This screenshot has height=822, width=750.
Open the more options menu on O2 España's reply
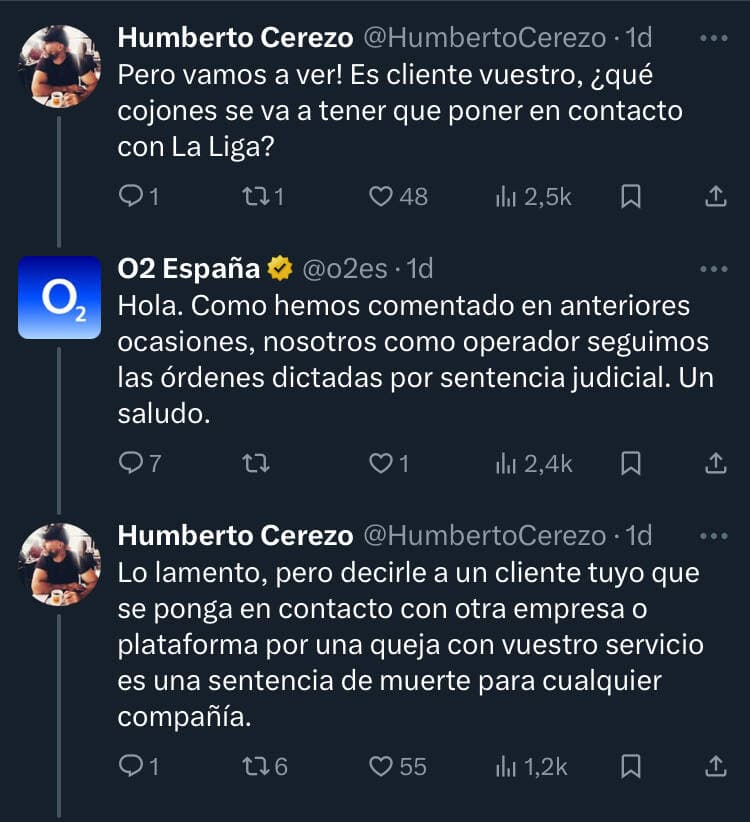714,268
